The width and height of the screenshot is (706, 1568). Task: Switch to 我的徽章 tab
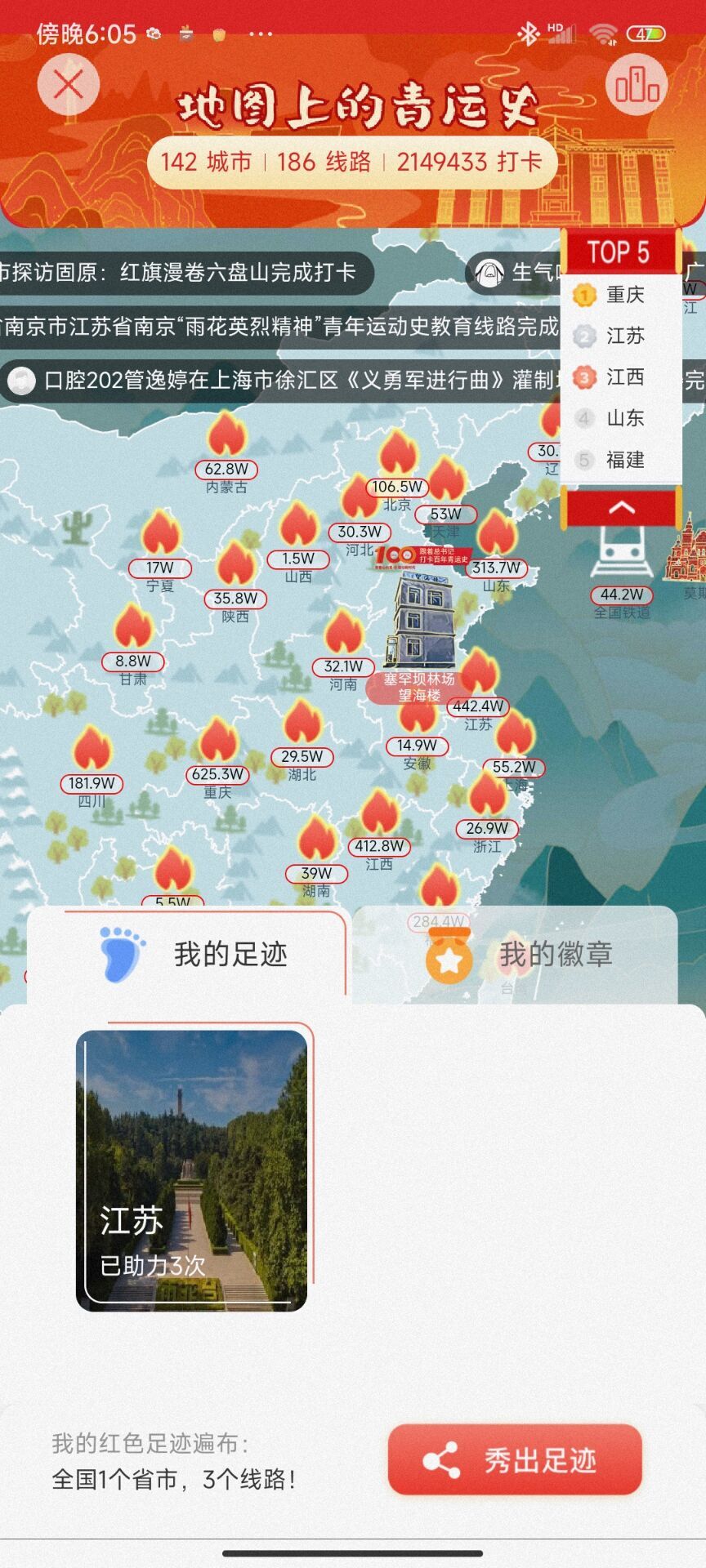(x=516, y=954)
